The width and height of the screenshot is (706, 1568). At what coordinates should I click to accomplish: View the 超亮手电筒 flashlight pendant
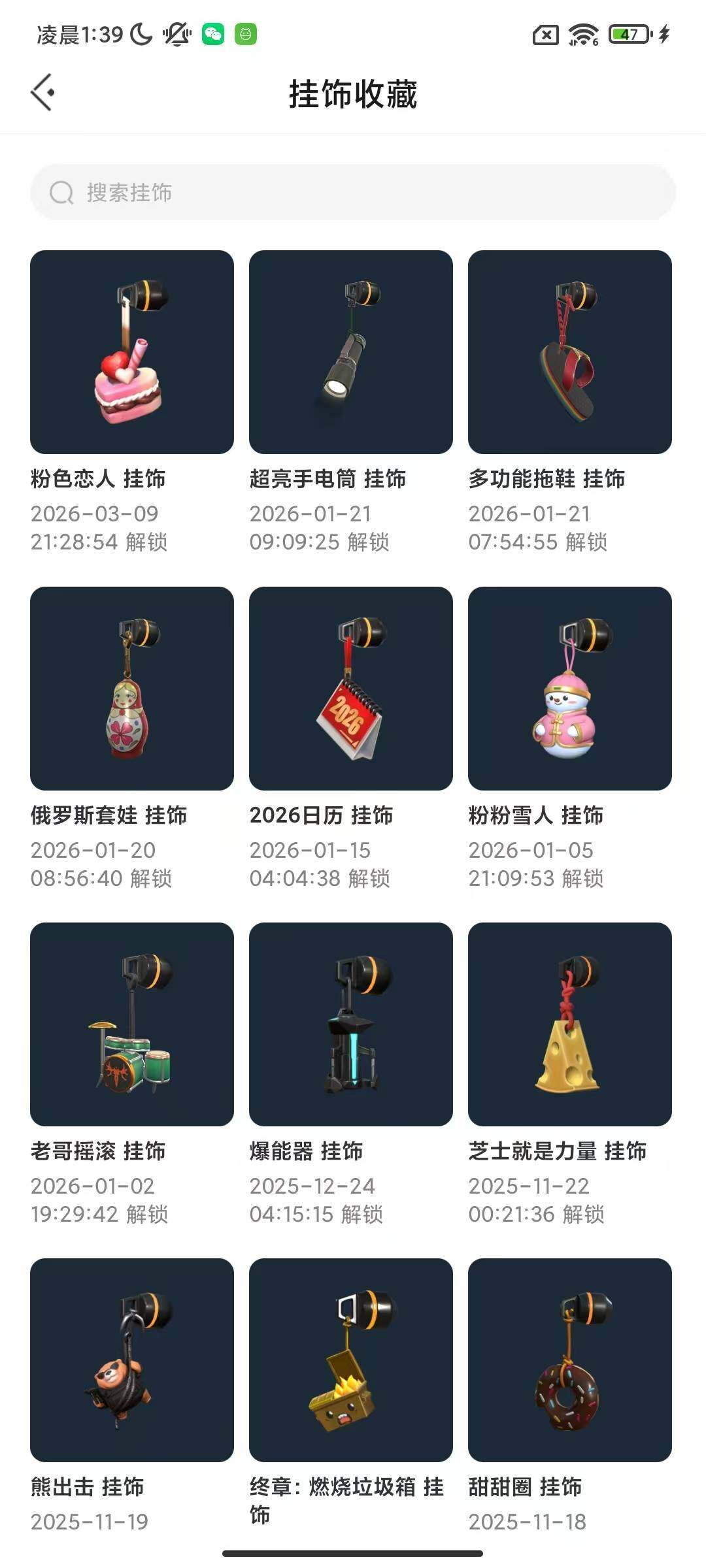point(351,350)
